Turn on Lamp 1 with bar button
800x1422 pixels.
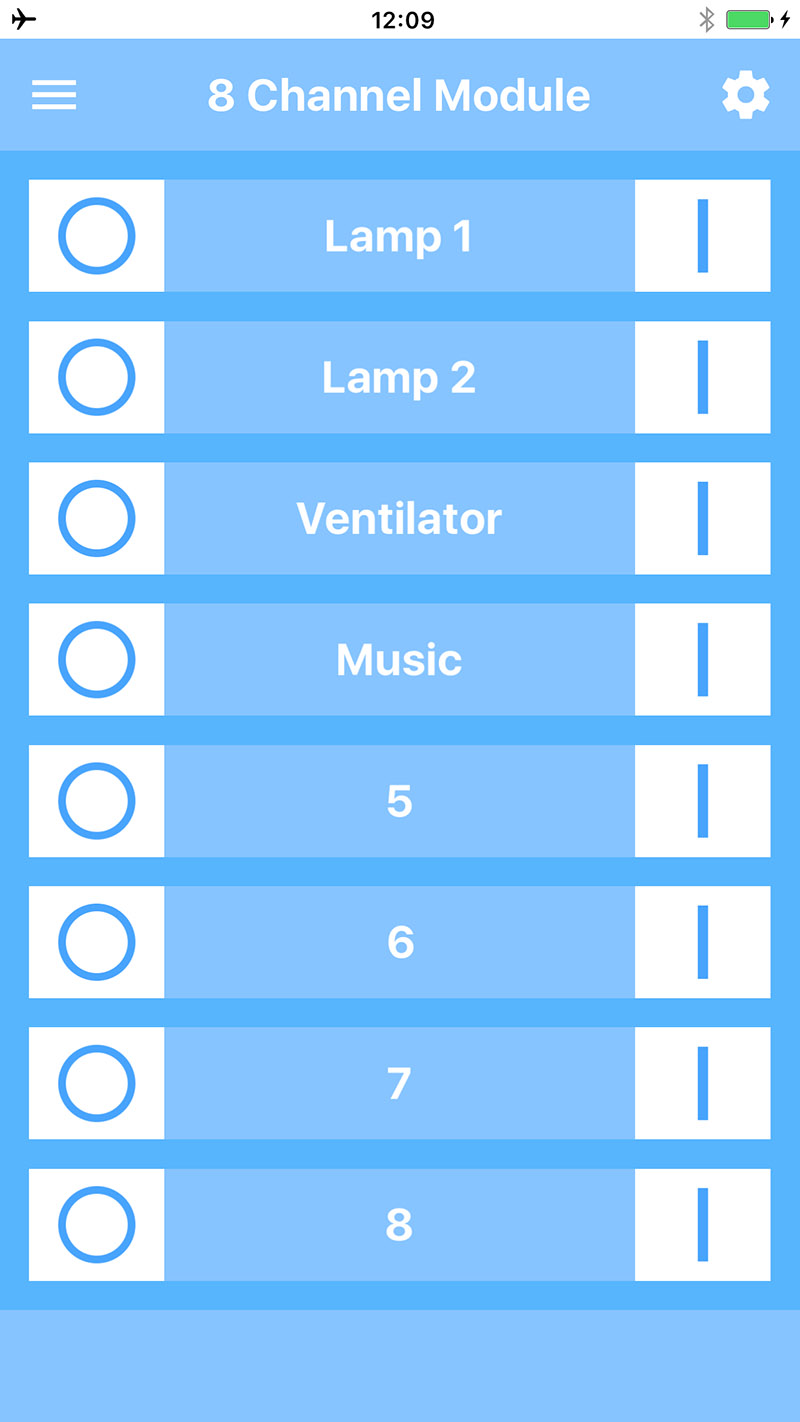click(703, 236)
